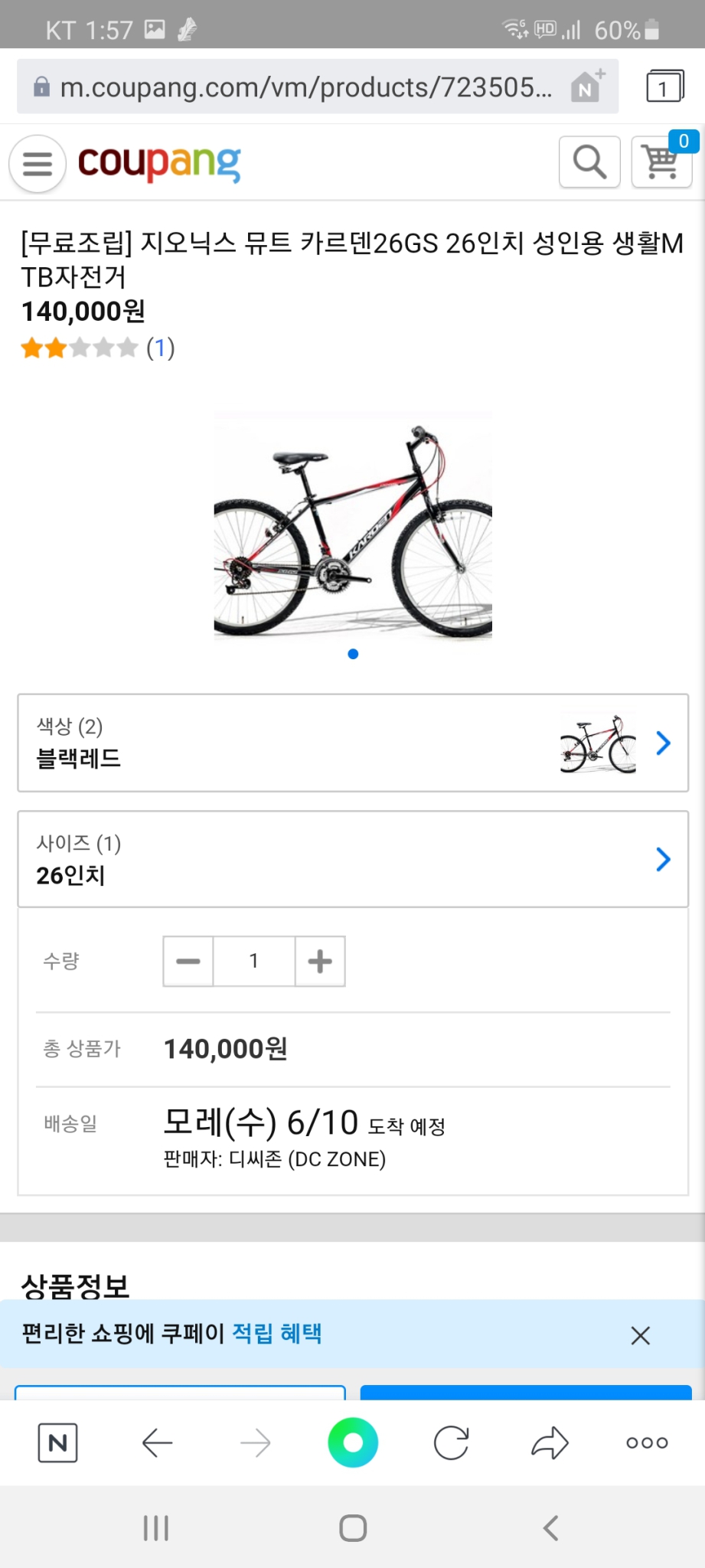Tap the Naver app shortcut icon

57,1442
